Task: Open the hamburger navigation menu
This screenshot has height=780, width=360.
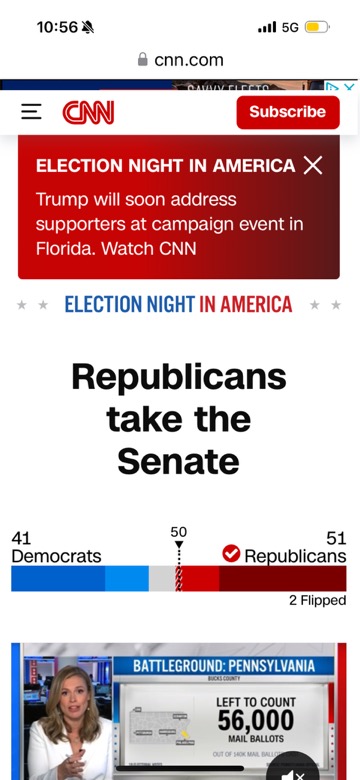Action: pos(31,112)
